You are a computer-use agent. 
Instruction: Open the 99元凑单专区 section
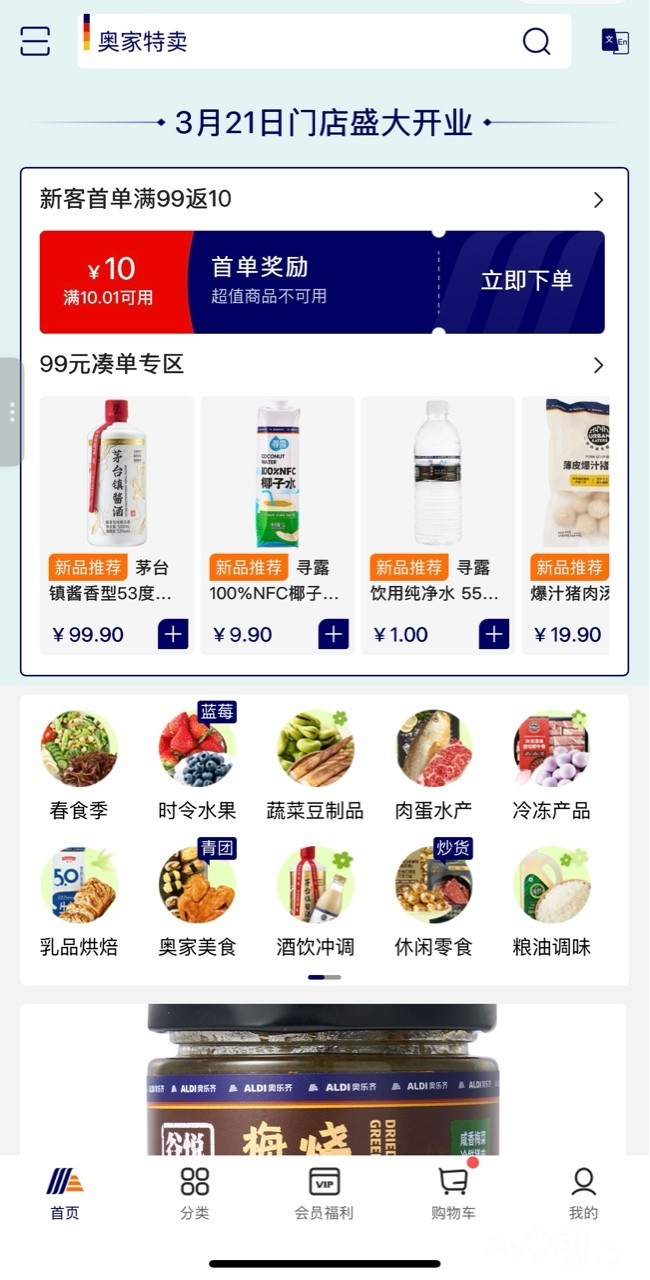pyautogui.click(x=598, y=365)
